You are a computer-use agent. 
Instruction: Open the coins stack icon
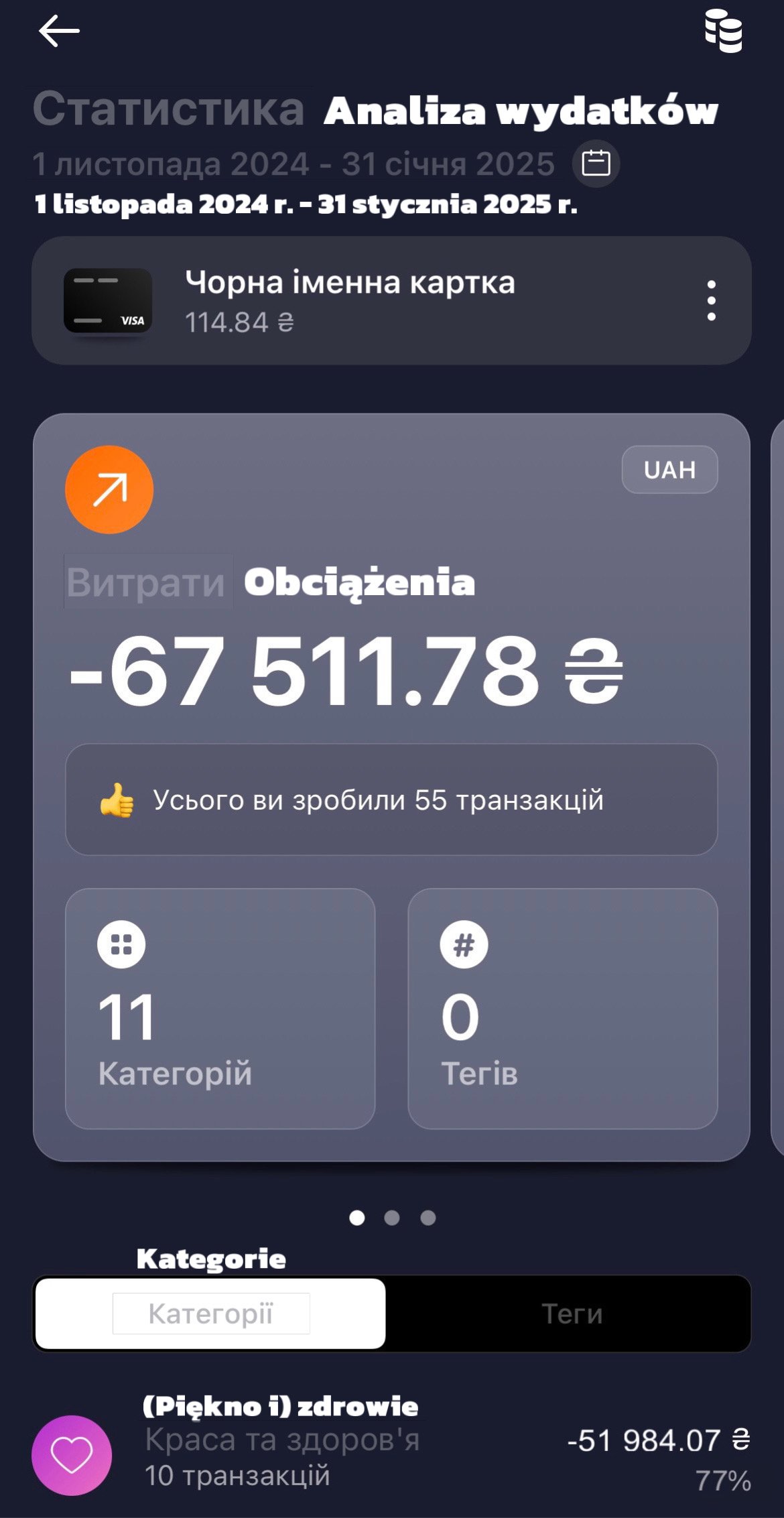[724, 31]
